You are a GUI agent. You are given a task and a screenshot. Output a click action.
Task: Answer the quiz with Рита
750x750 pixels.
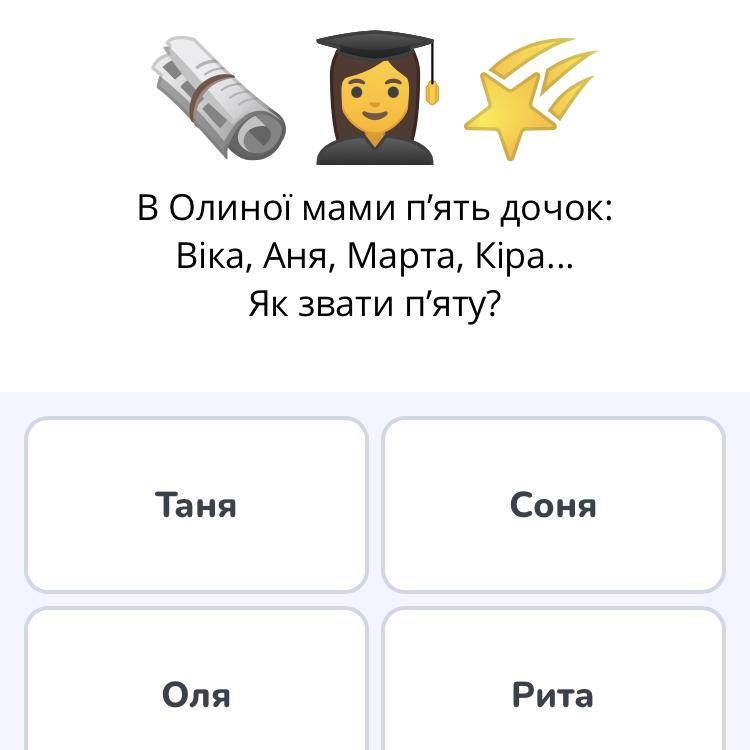[x=553, y=694]
